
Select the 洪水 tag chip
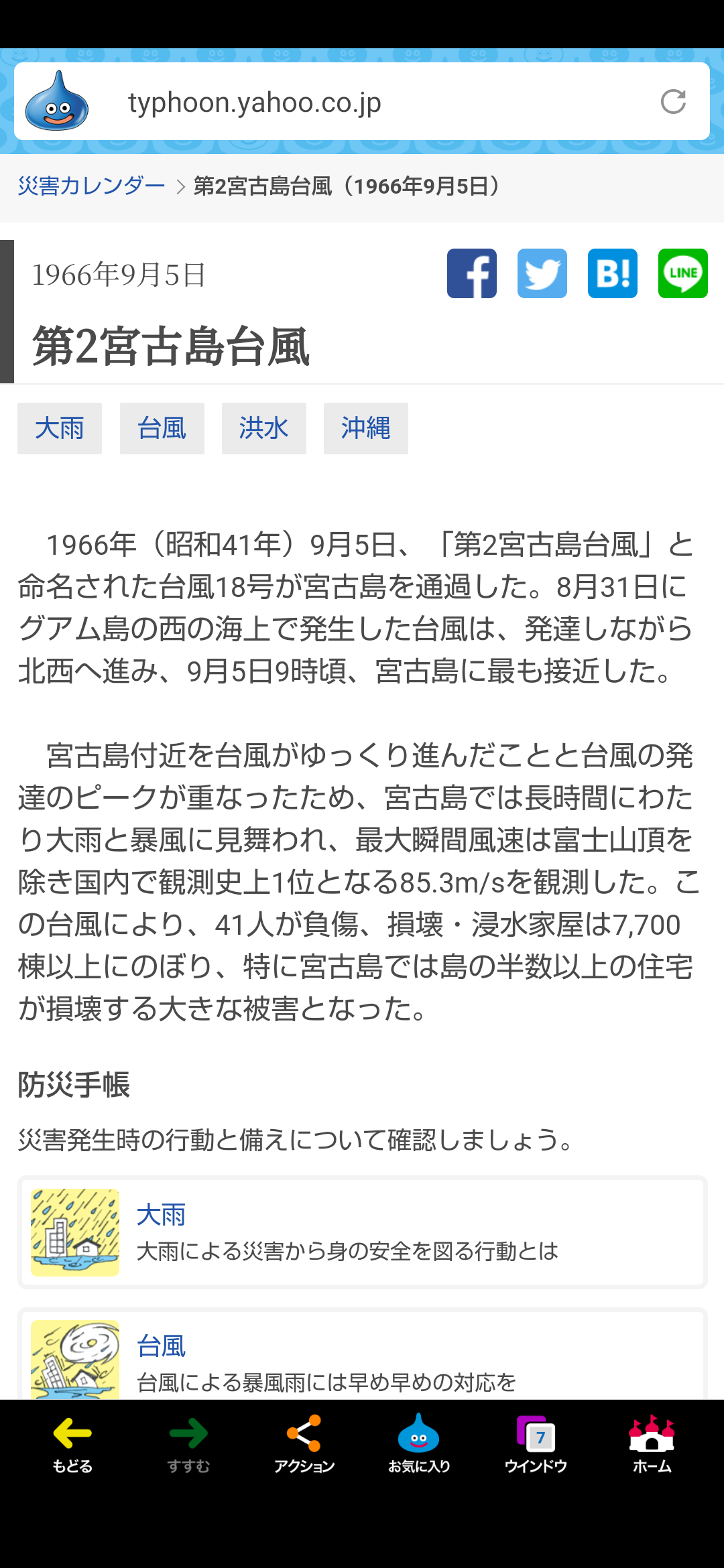[264, 428]
